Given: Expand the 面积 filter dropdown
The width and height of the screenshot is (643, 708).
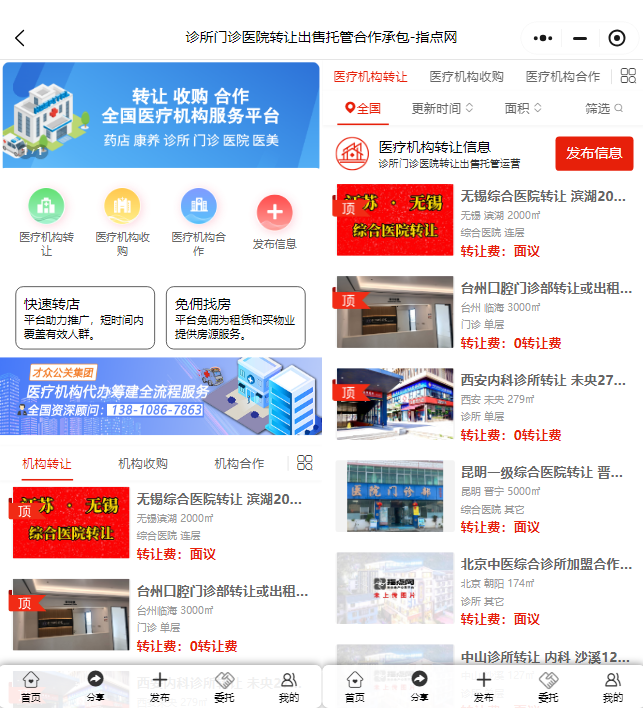Looking at the screenshot, I should (523, 108).
